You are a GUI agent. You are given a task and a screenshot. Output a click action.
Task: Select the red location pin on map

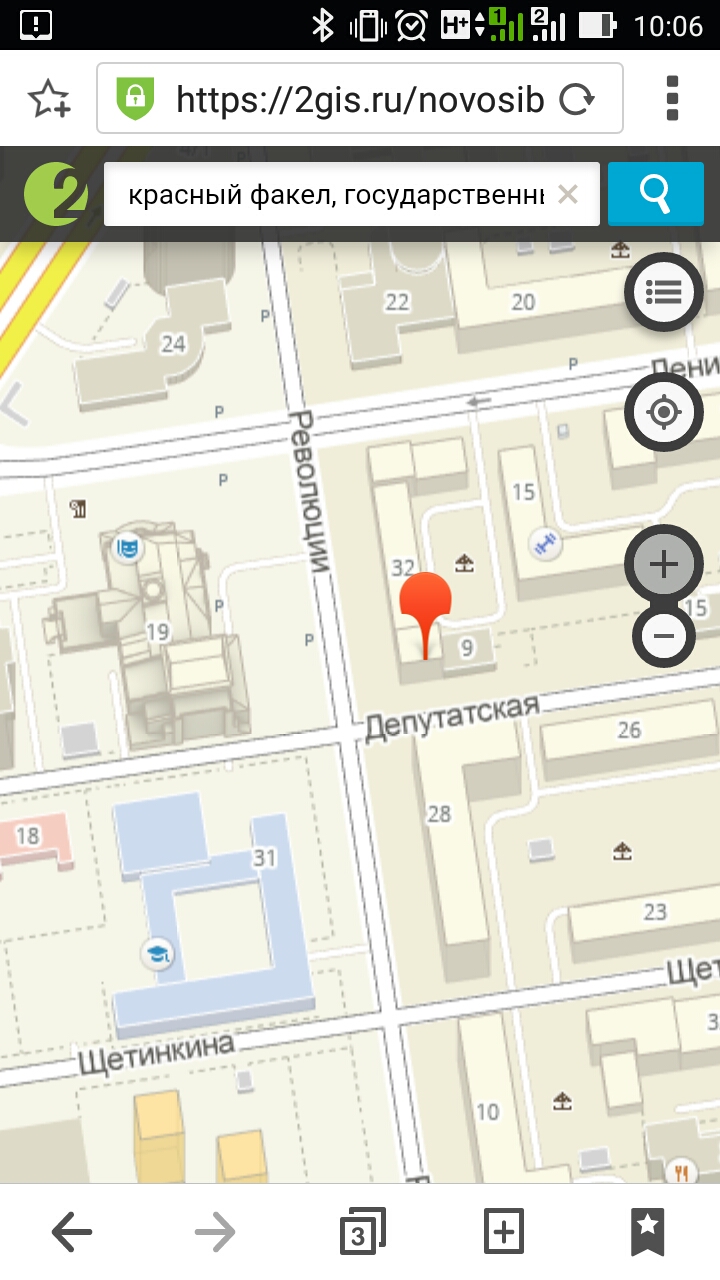click(425, 602)
